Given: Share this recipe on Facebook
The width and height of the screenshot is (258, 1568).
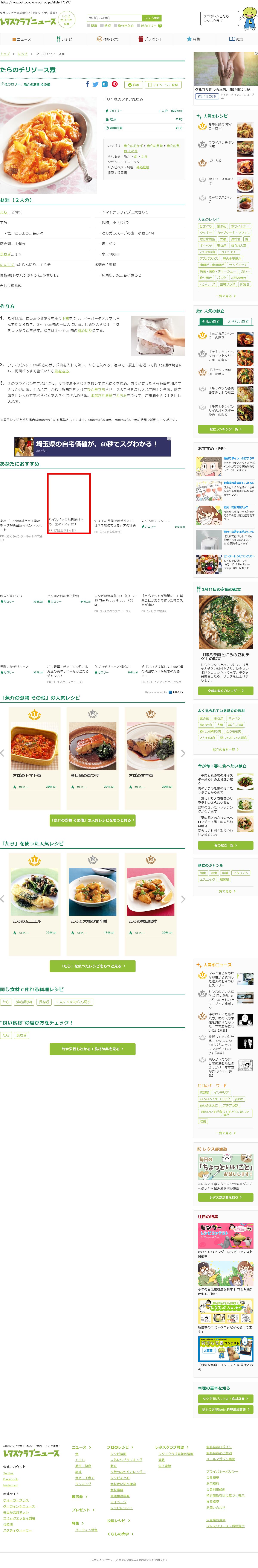Looking at the screenshot, I should (88, 85).
